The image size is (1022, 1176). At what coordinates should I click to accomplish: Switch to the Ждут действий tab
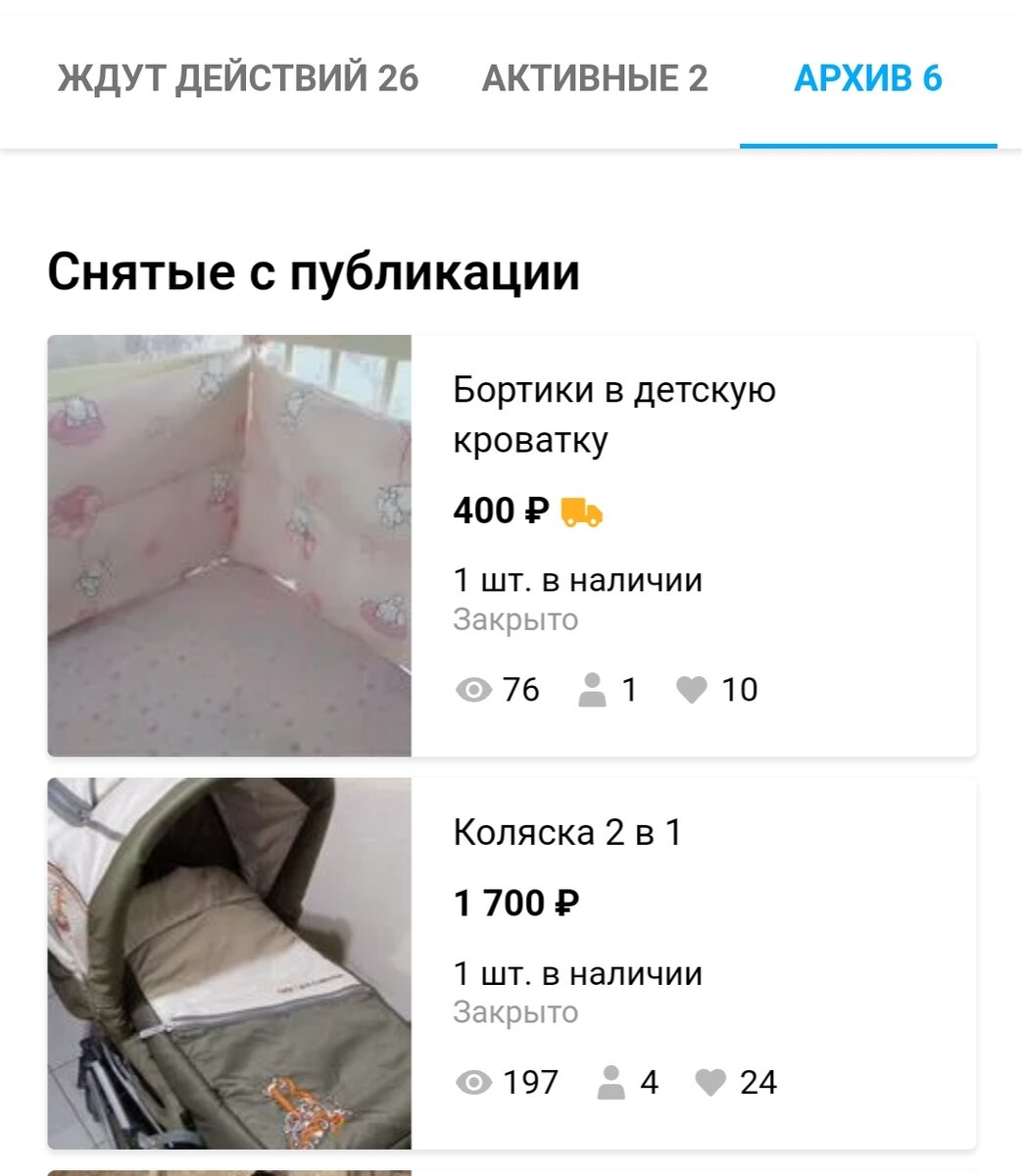pyautogui.click(x=238, y=78)
